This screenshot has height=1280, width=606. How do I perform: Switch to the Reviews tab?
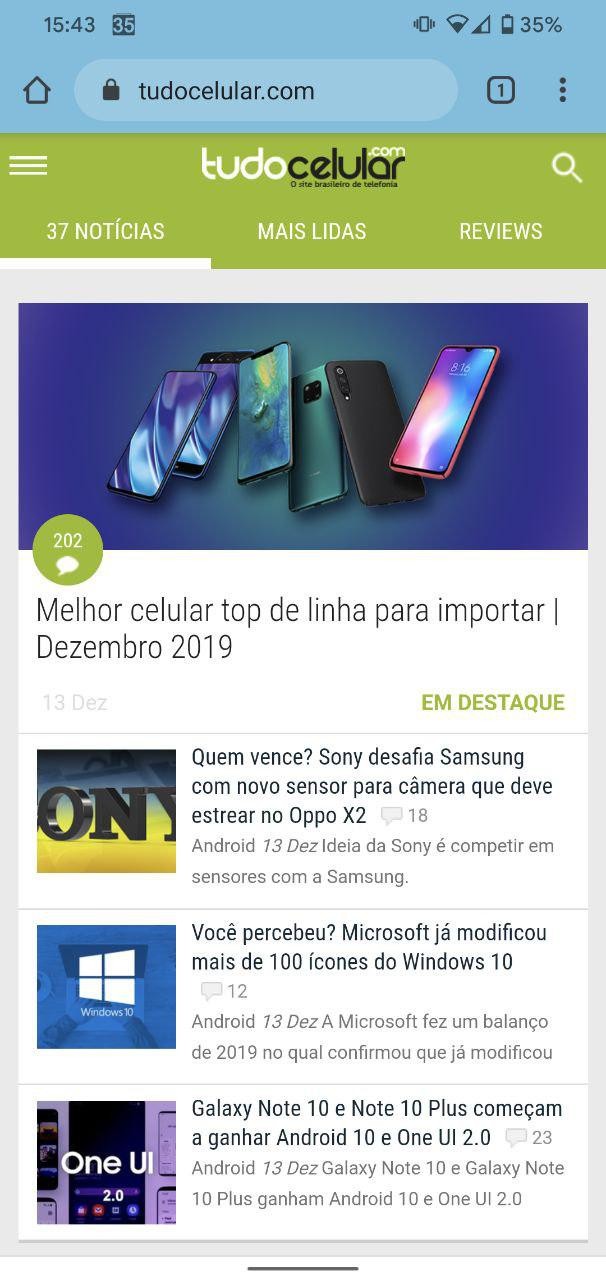coord(500,232)
